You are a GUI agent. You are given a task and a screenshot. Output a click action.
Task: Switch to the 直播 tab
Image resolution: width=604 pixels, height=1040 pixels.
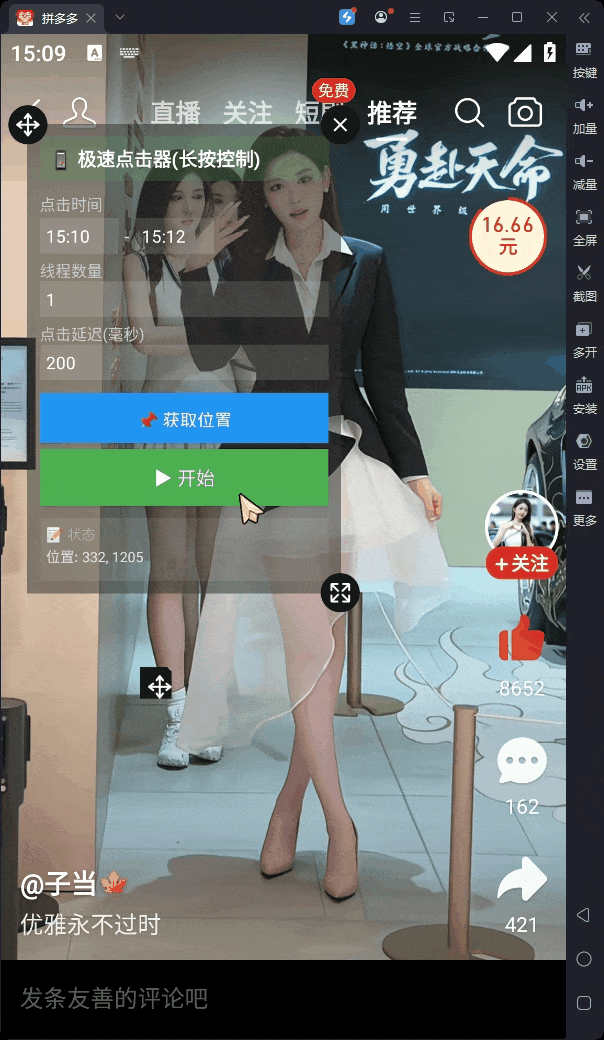[176, 113]
